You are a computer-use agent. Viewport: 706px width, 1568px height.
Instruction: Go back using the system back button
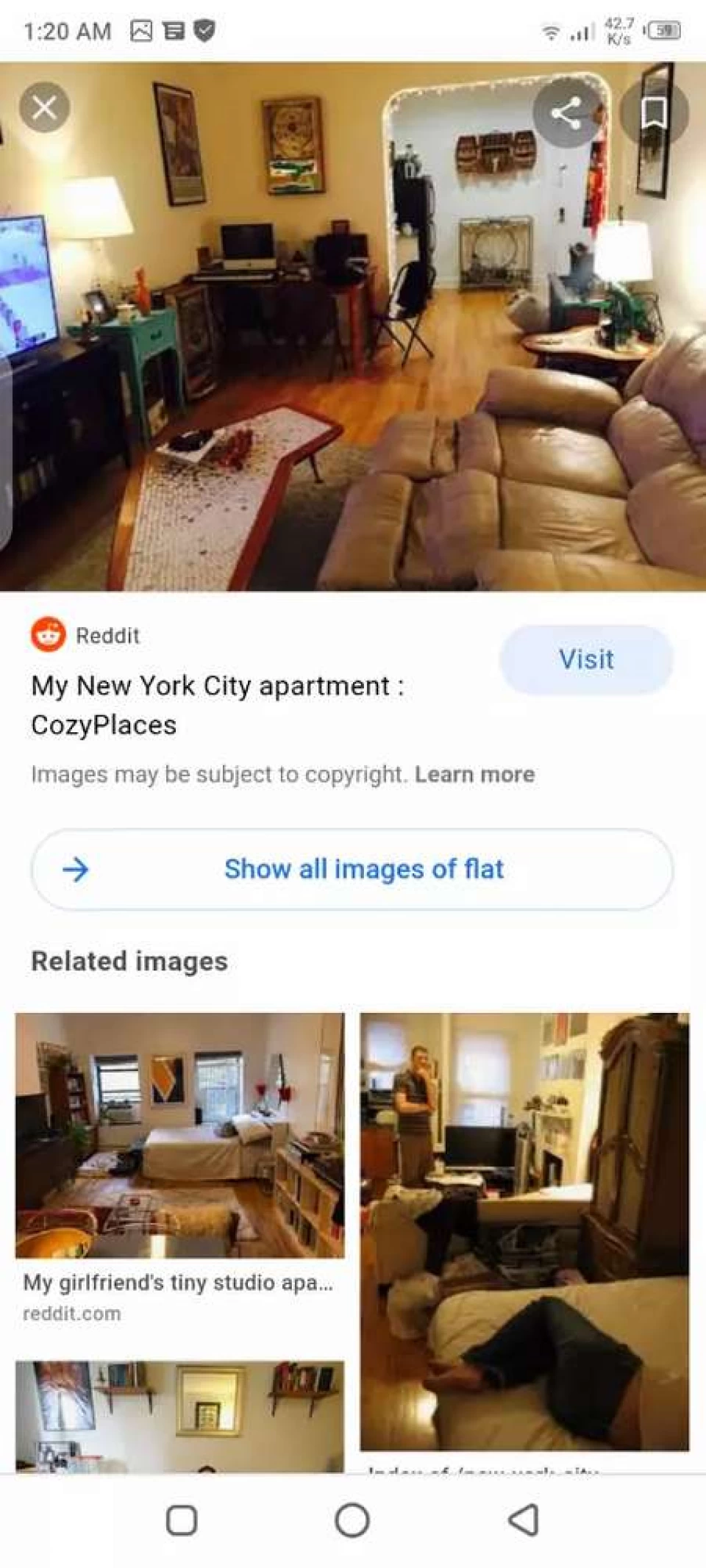point(523,1519)
